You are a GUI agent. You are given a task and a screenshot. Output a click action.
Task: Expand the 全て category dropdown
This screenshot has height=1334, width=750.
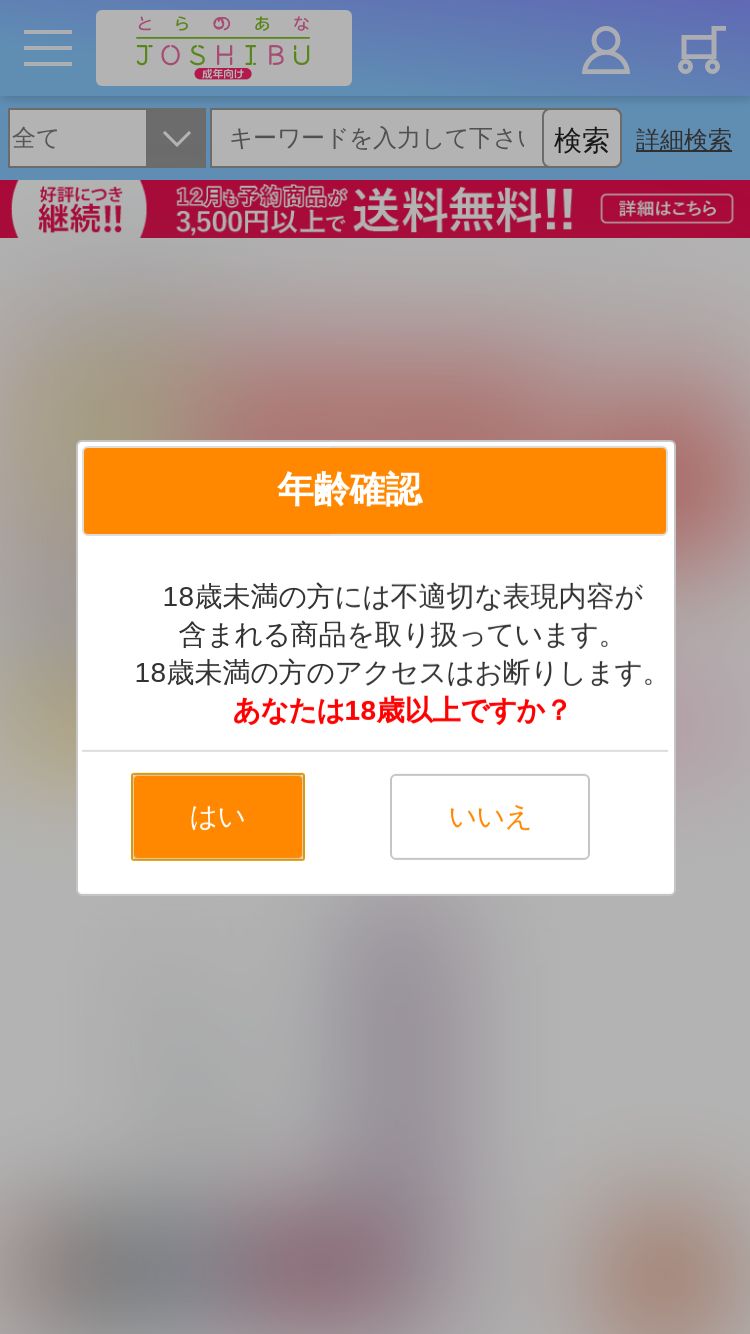[x=107, y=138]
